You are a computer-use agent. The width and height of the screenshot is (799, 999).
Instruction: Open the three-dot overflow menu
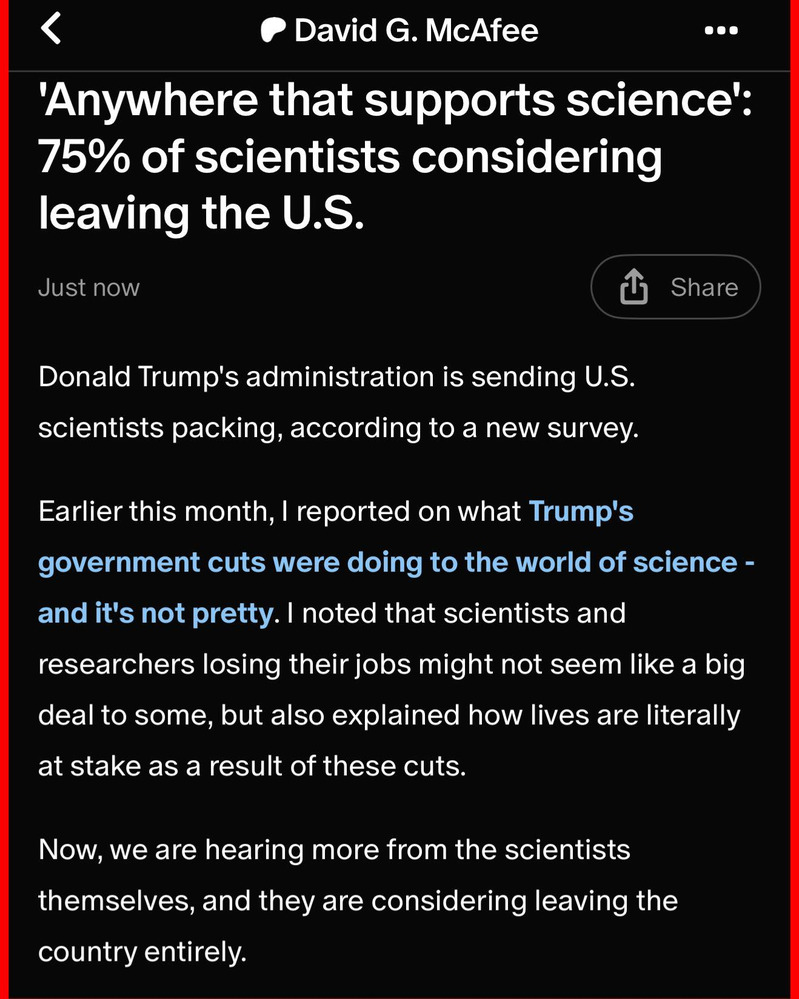pyautogui.click(x=721, y=31)
